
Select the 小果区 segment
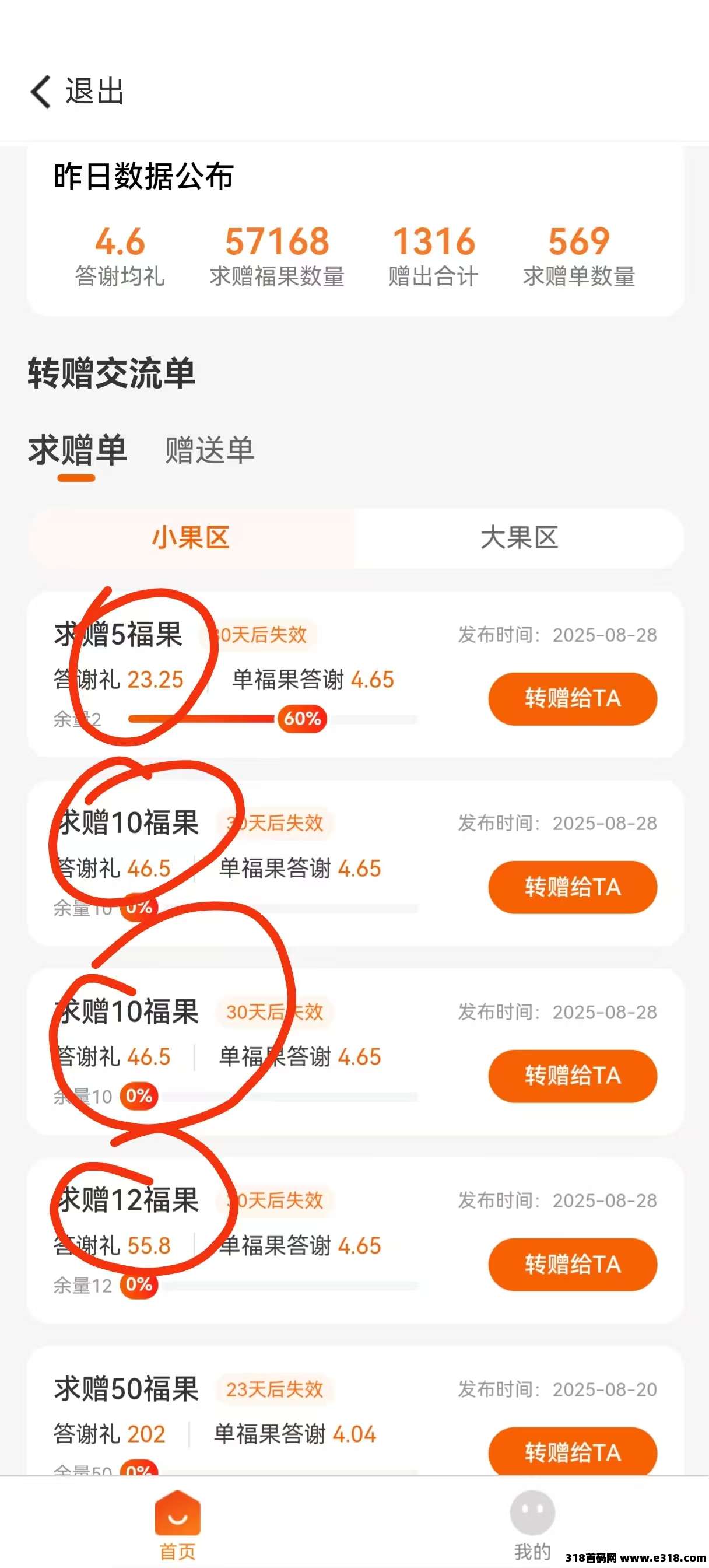[191, 538]
